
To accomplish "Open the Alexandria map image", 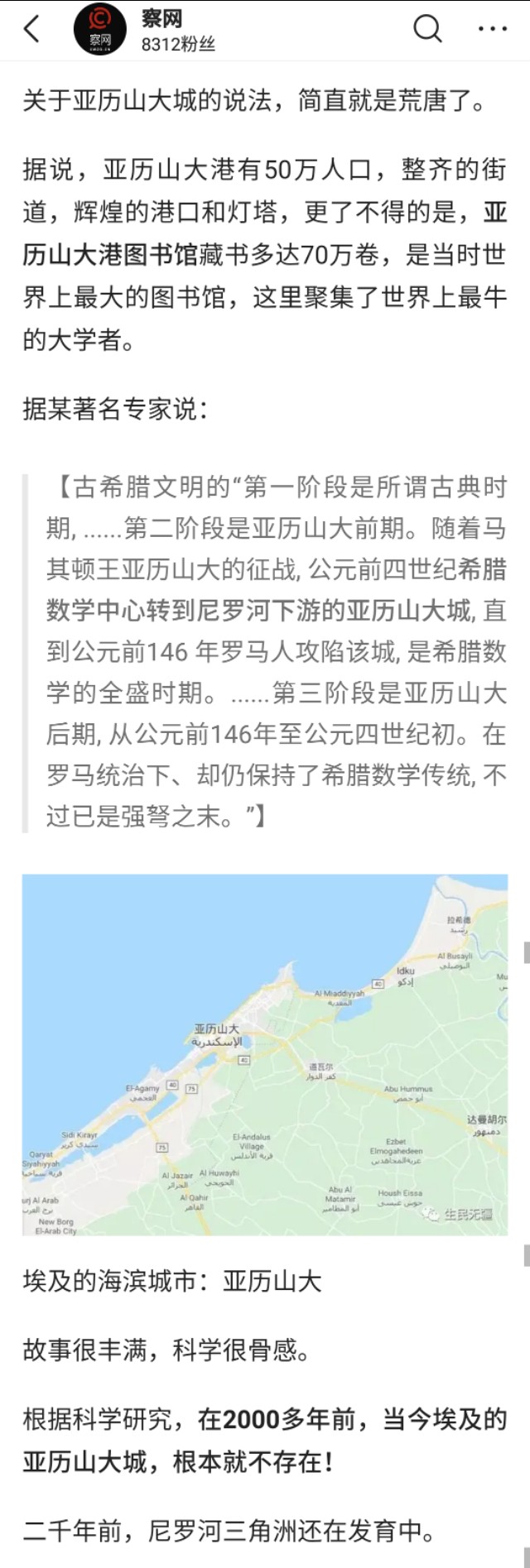I will coord(264,1054).
